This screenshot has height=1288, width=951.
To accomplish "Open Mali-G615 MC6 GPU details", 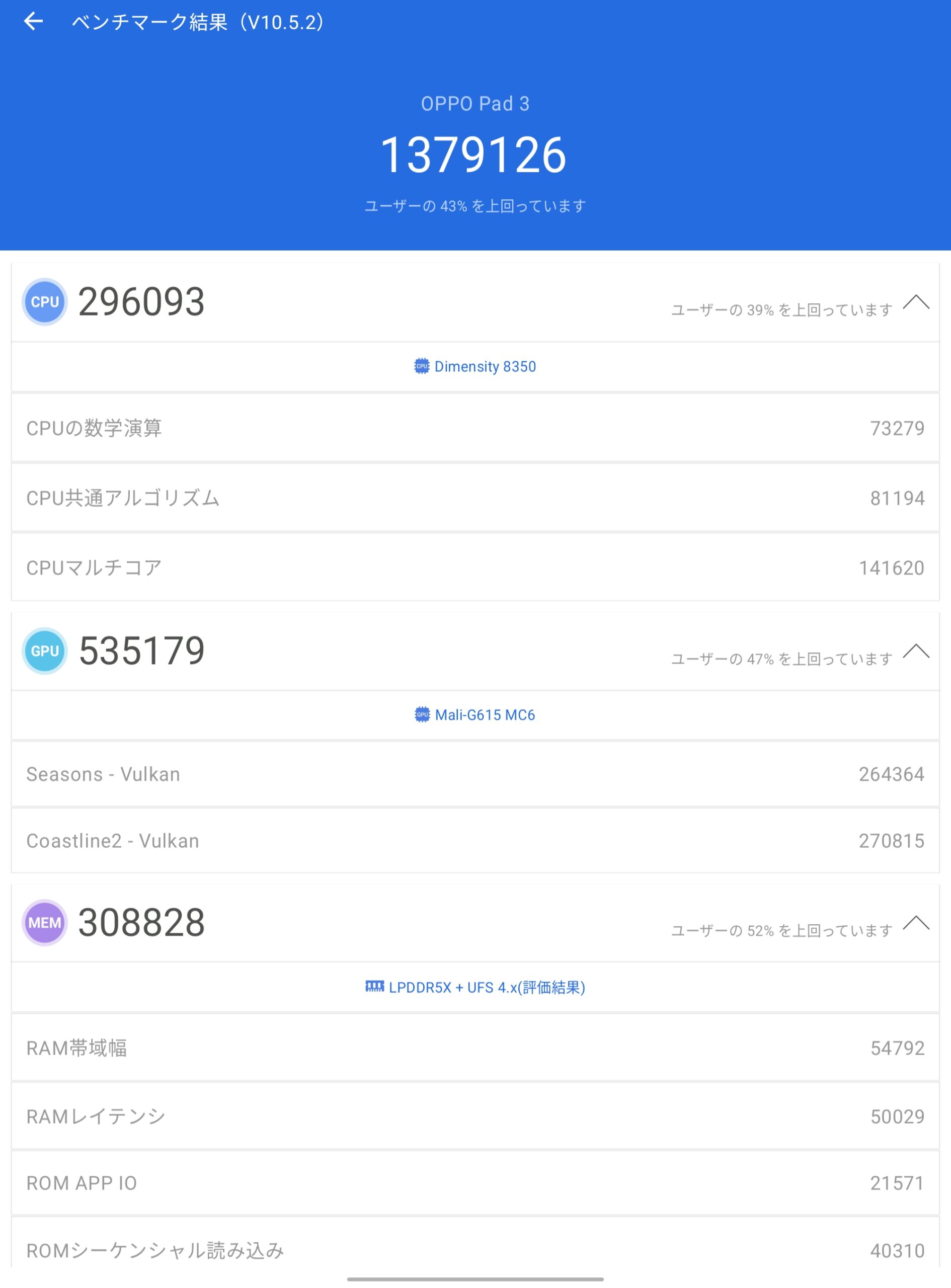I will tap(475, 715).
